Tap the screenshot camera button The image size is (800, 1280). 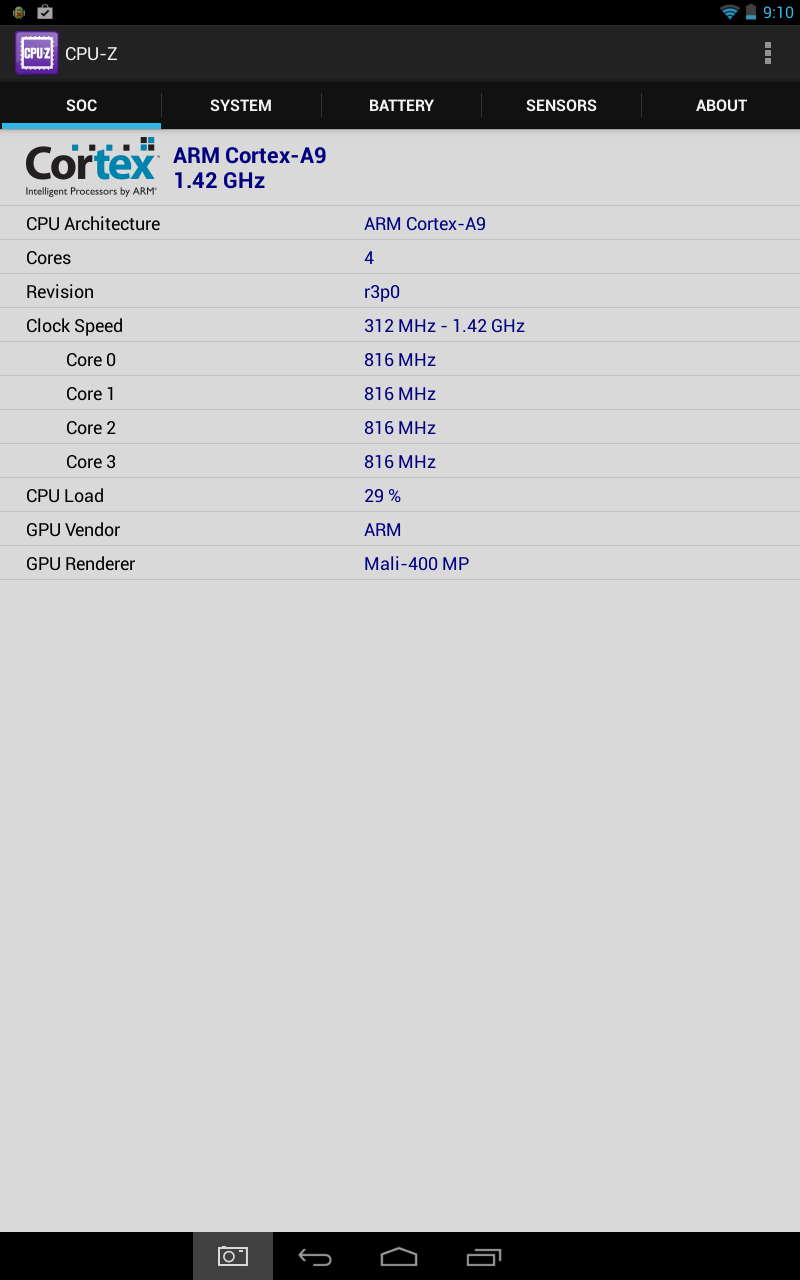(x=233, y=1256)
